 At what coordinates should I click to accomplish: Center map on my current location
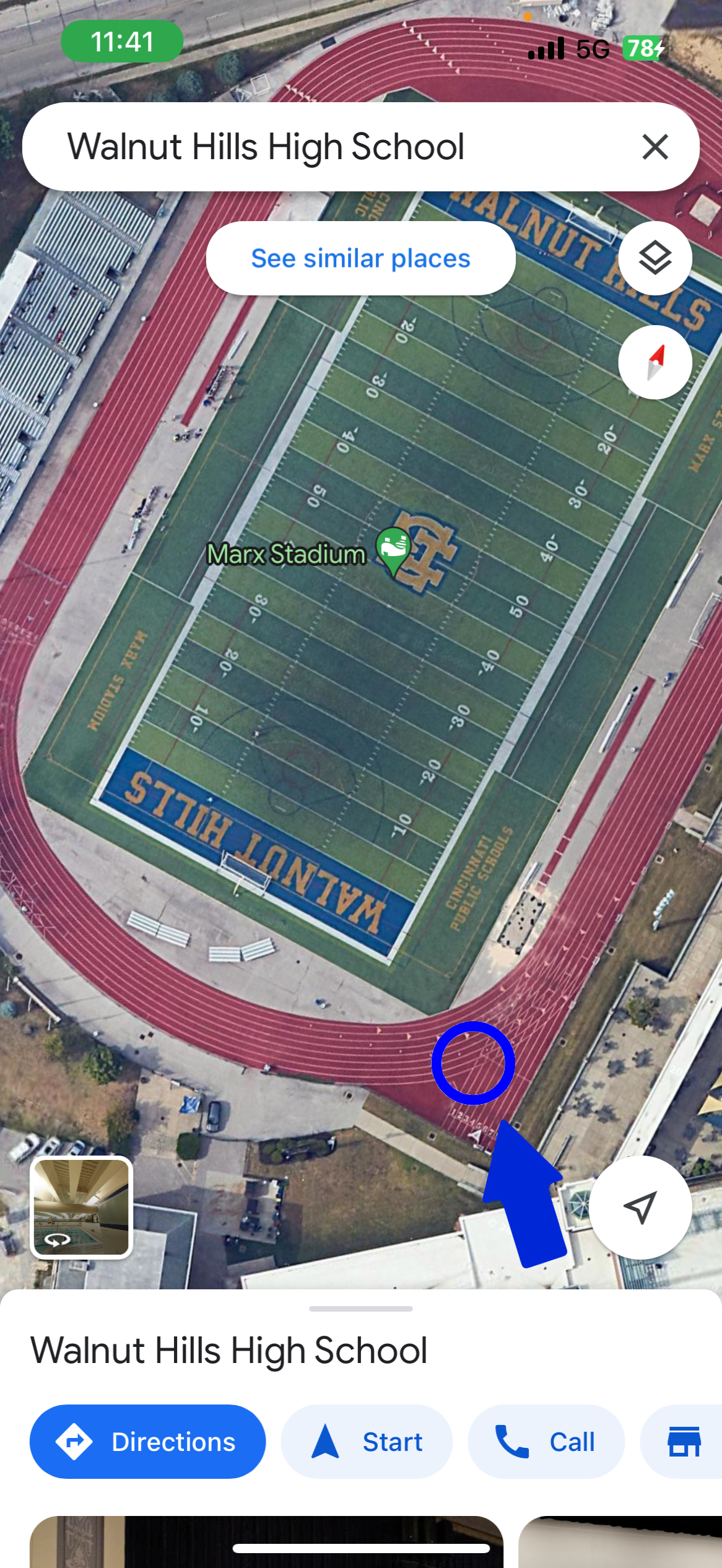tap(640, 1207)
